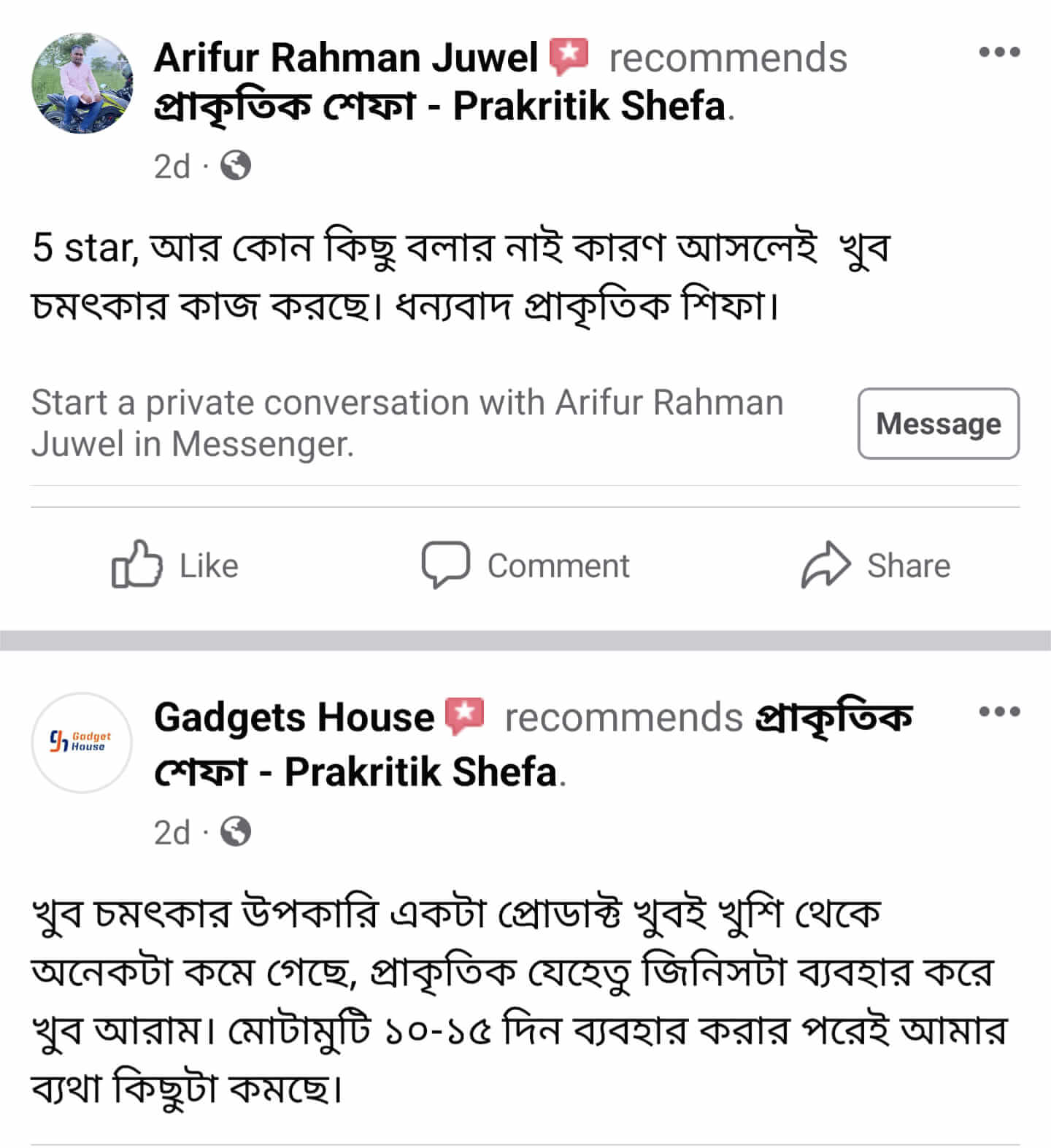Share Arifur Rahman Juwel's recommendation
Image resolution: width=1051 pixels, height=1148 pixels.
coord(876,566)
